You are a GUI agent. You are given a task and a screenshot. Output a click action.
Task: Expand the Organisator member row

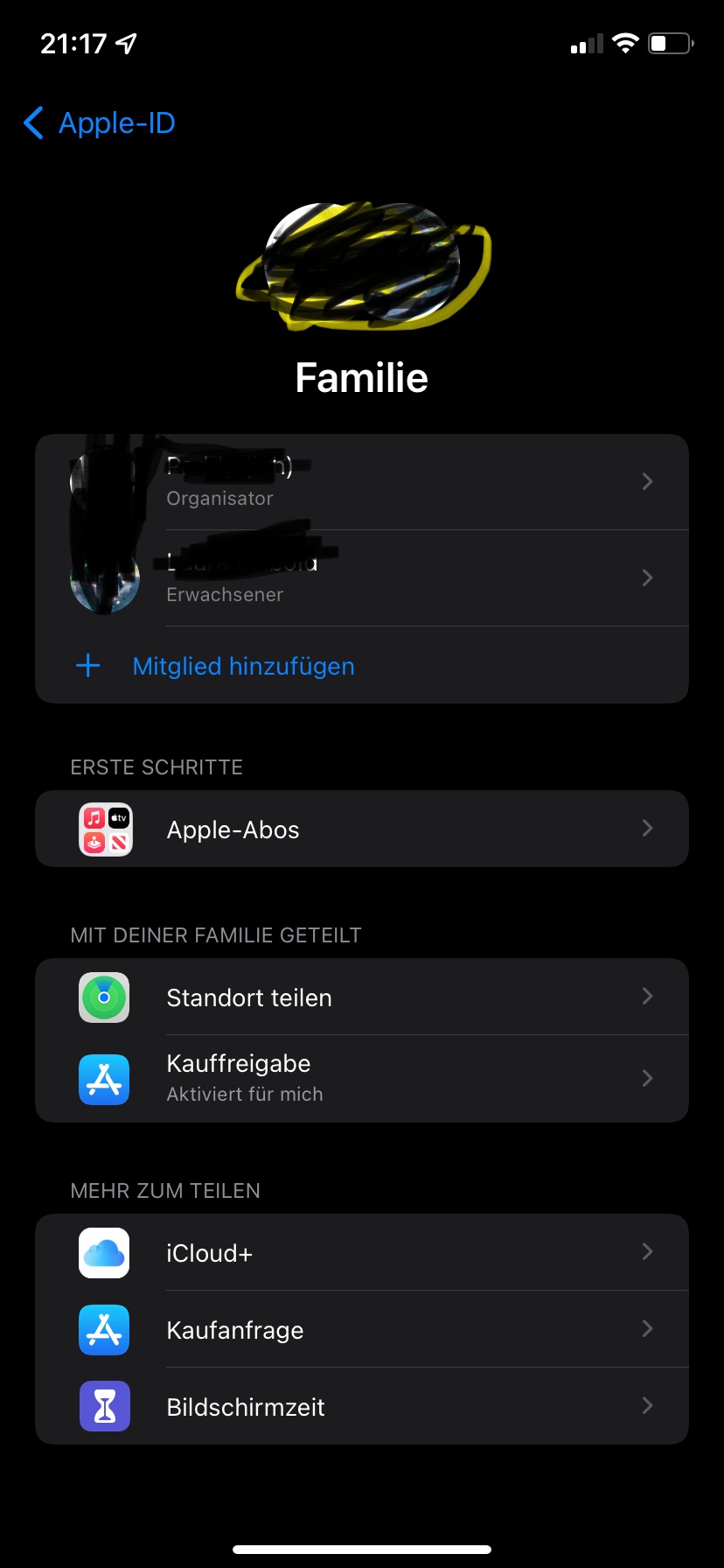pyautogui.click(x=647, y=481)
